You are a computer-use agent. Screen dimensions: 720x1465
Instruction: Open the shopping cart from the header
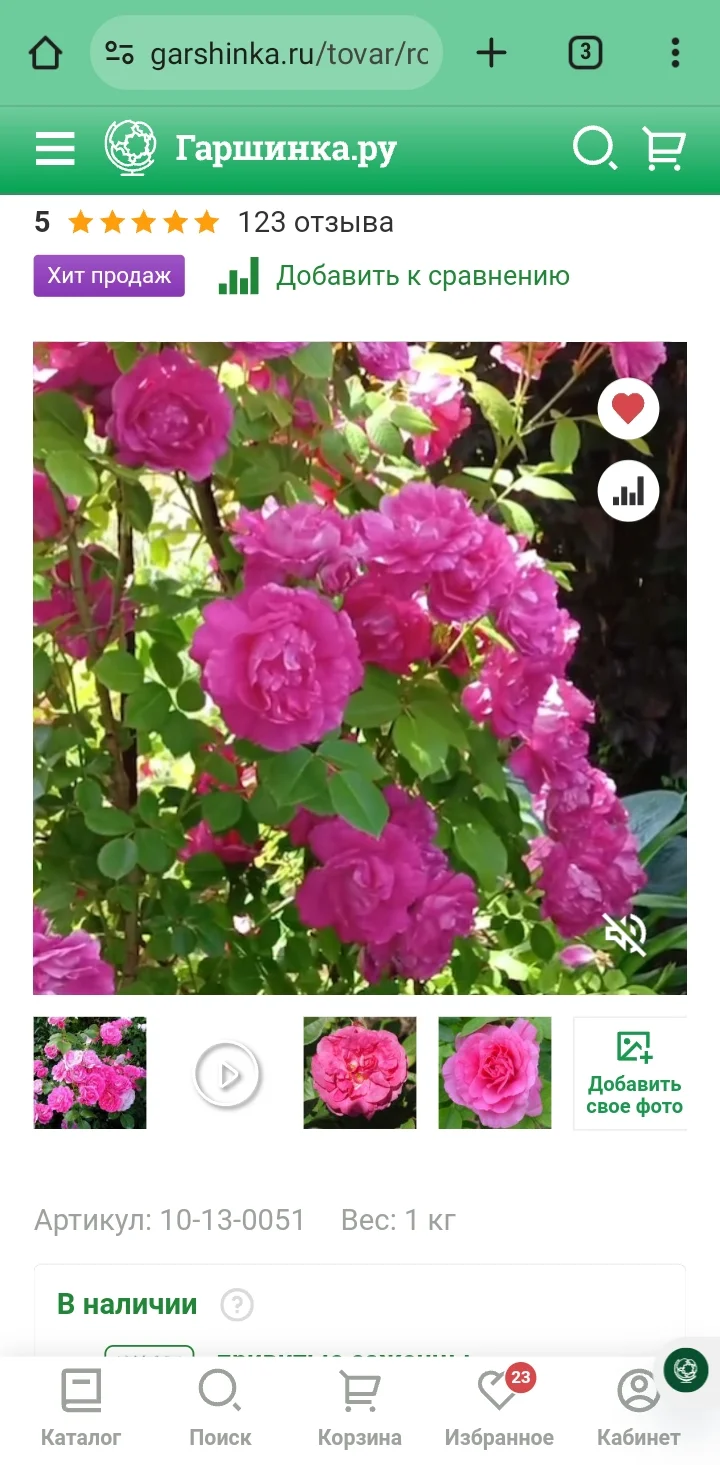pyautogui.click(x=665, y=148)
